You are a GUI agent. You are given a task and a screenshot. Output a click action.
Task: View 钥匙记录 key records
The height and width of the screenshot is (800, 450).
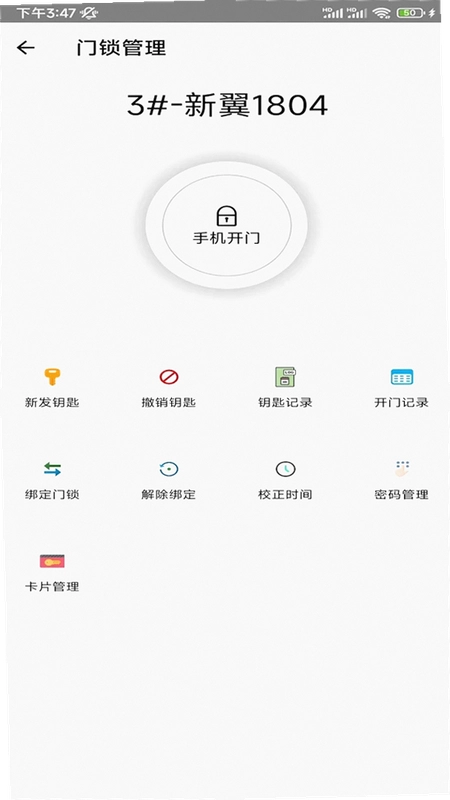click(x=285, y=387)
